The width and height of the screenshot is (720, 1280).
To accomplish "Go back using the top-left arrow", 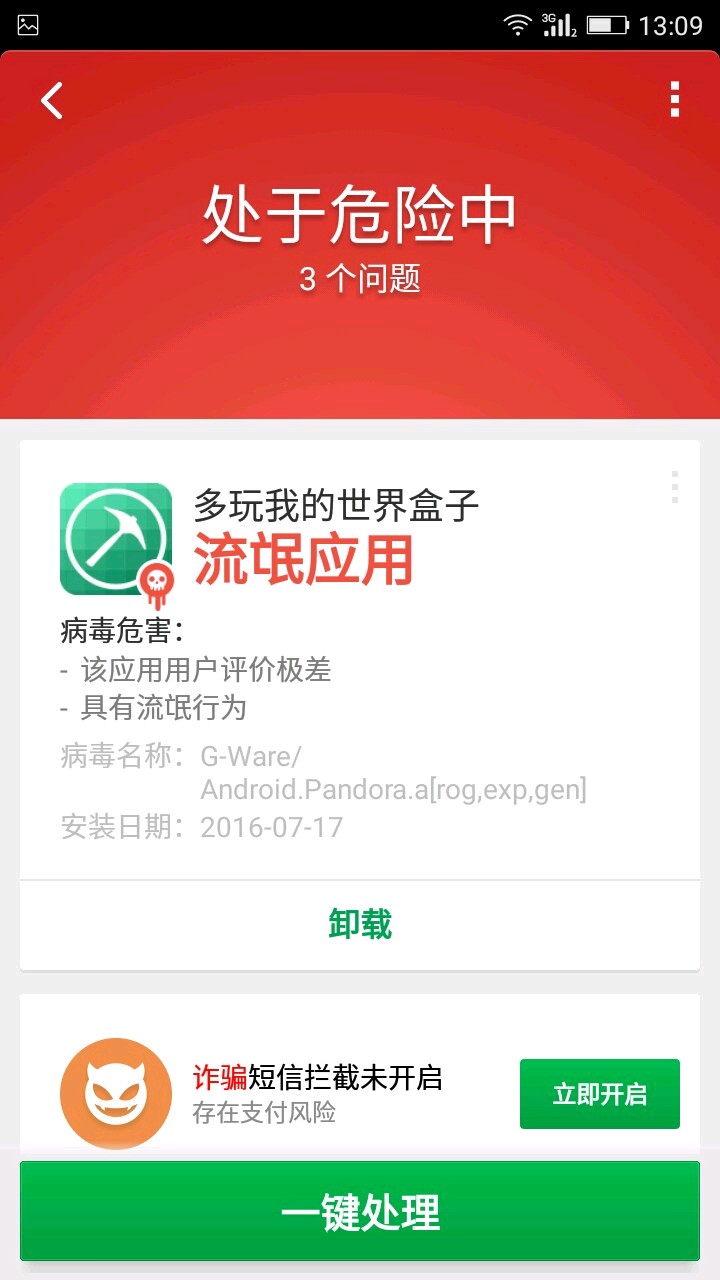I will tap(52, 100).
